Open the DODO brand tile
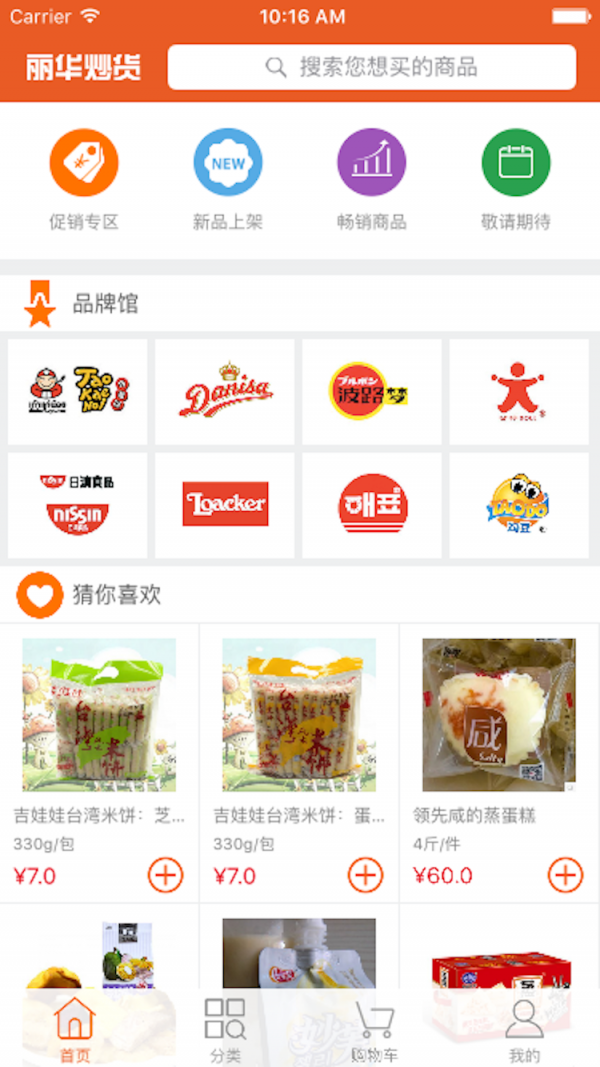Screen dimensions: 600x1067 (519, 505)
